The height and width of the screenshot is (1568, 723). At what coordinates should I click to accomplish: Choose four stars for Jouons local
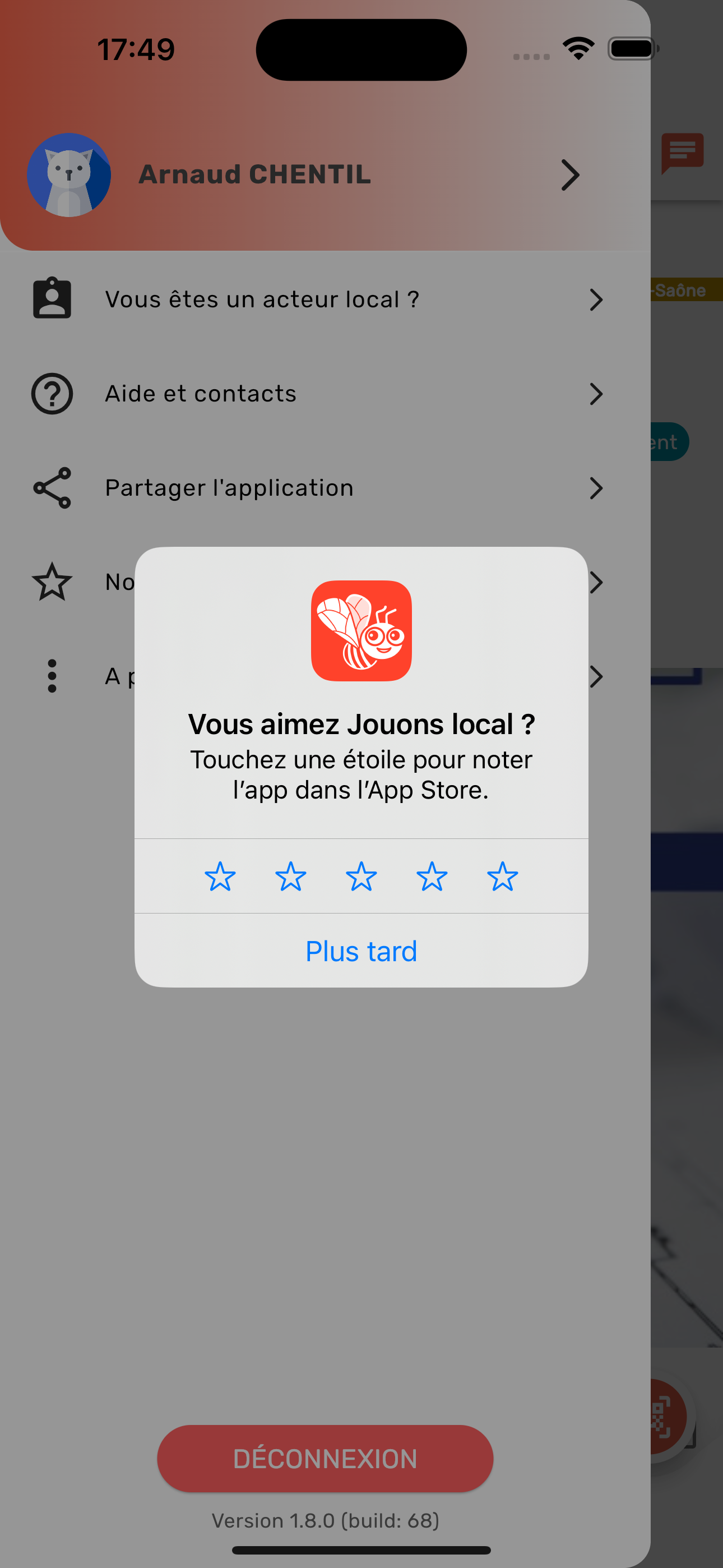pos(432,876)
